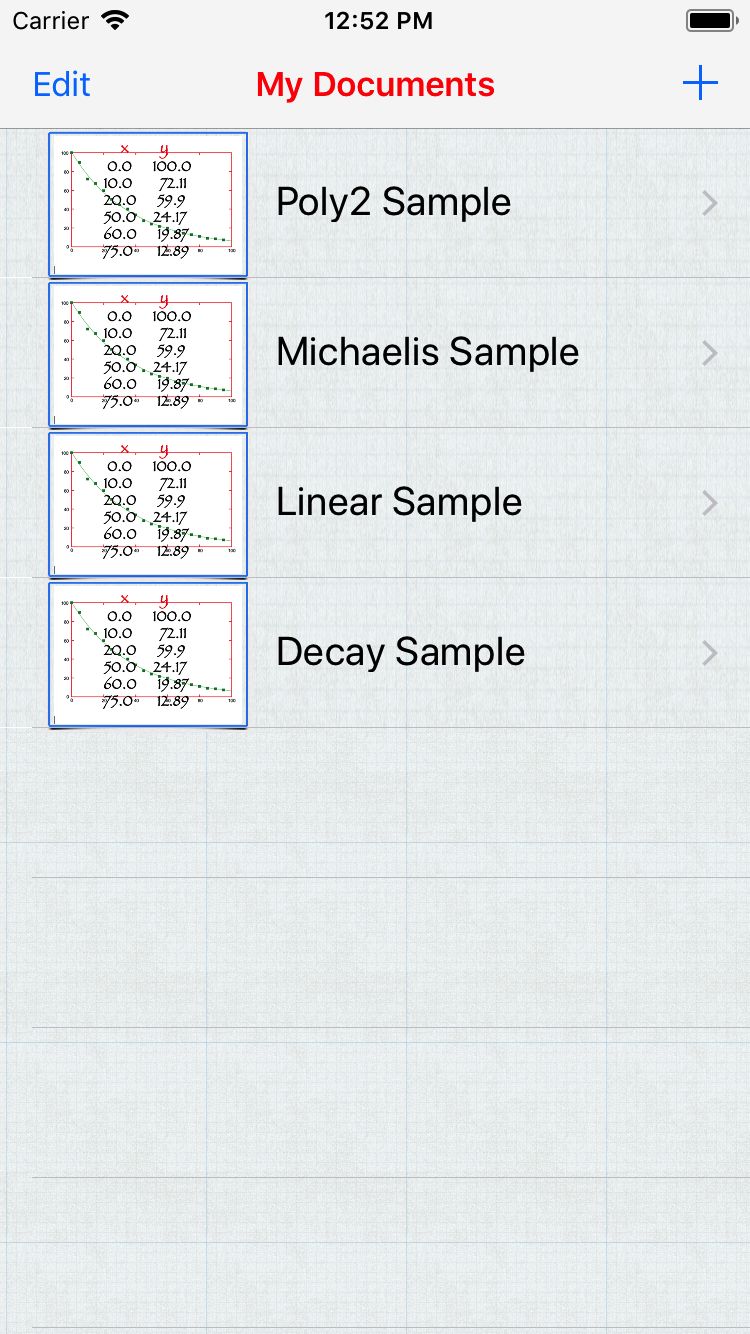The width and height of the screenshot is (750, 1334).
Task: Tap the Edit button
Action: (x=62, y=84)
